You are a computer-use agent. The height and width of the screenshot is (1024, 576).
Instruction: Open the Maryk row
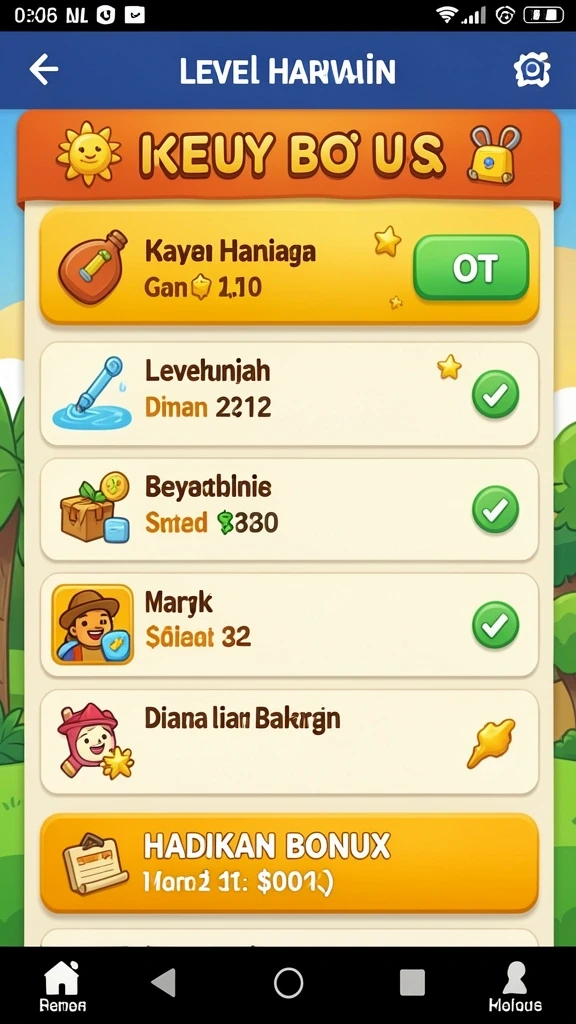pos(289,625)
